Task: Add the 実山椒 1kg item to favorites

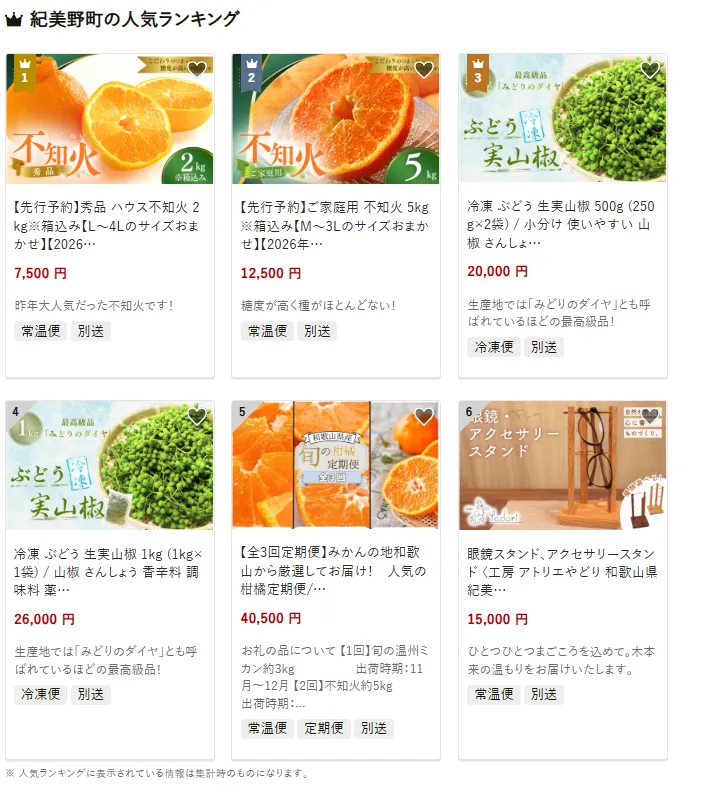Action: coord(197,417)
